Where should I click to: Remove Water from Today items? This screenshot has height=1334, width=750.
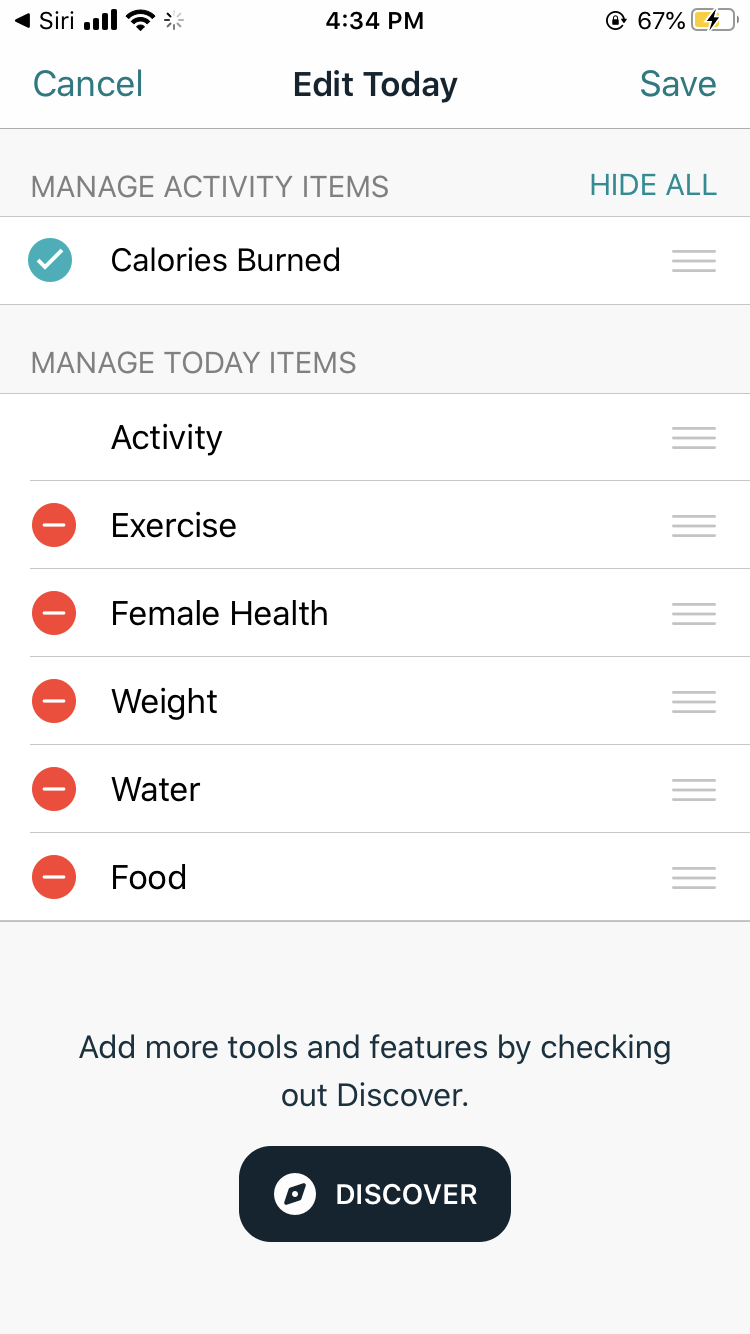pos(54,789)
